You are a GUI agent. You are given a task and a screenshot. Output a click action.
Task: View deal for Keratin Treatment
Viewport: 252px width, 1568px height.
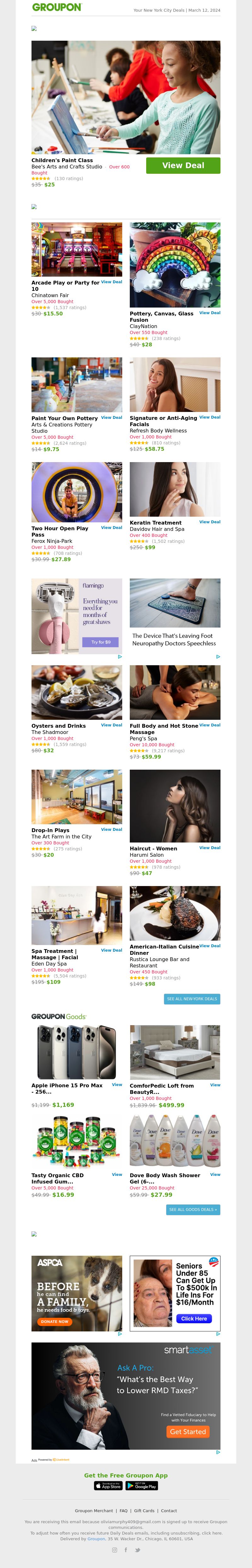pyautogui.click(x=209, y=522)
